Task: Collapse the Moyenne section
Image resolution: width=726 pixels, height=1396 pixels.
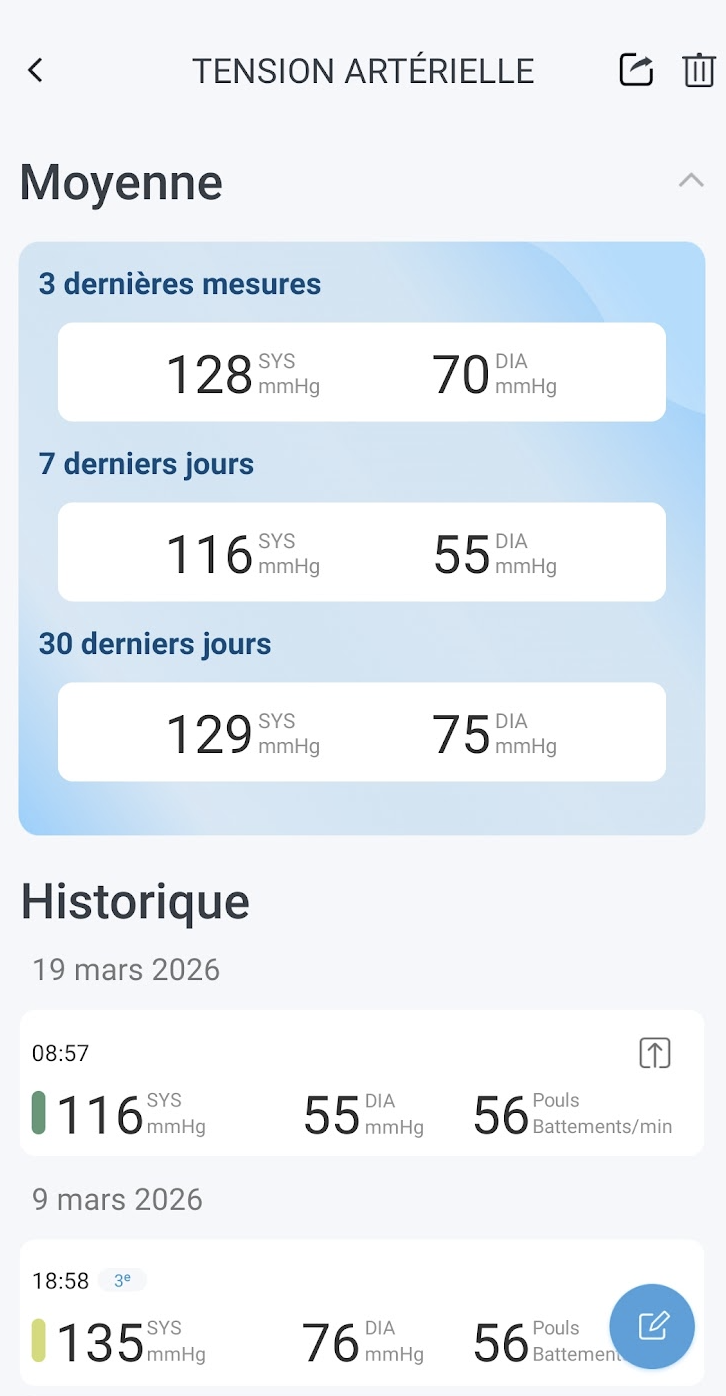Action: [691, 181]
